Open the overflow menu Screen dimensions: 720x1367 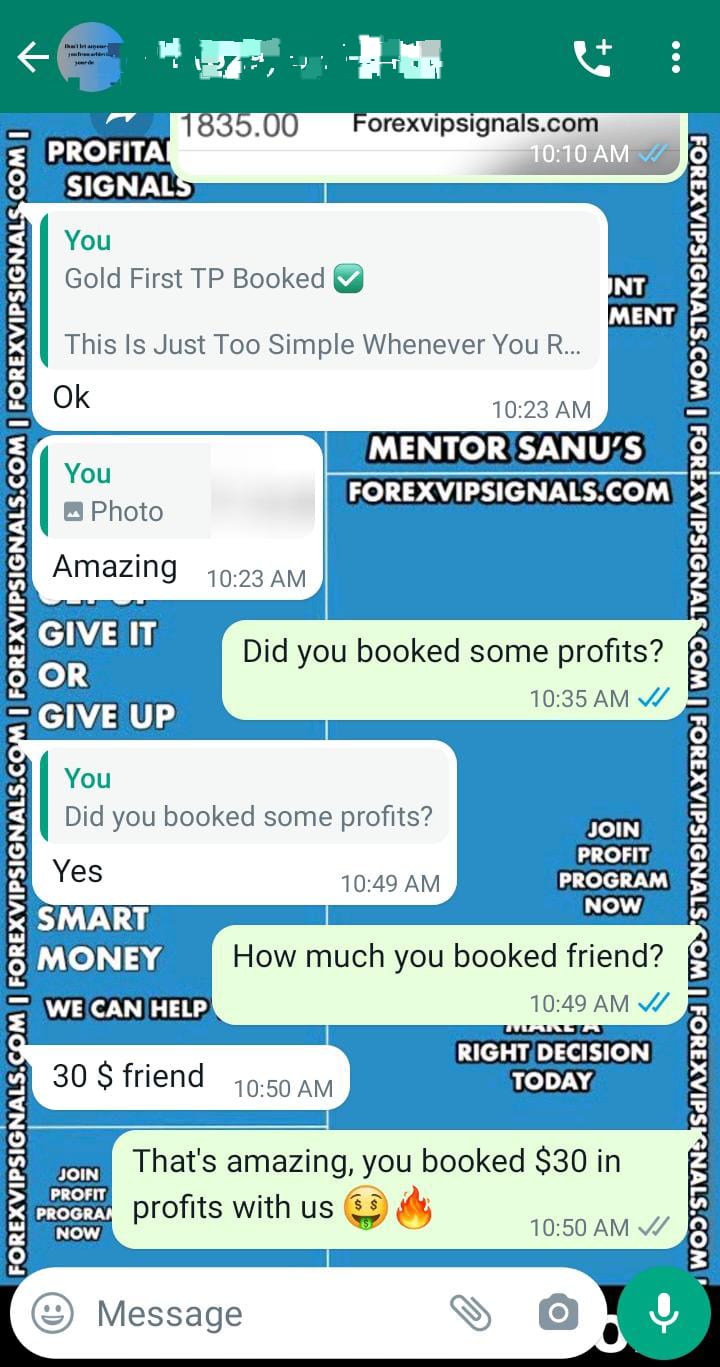tap(676, 58)
